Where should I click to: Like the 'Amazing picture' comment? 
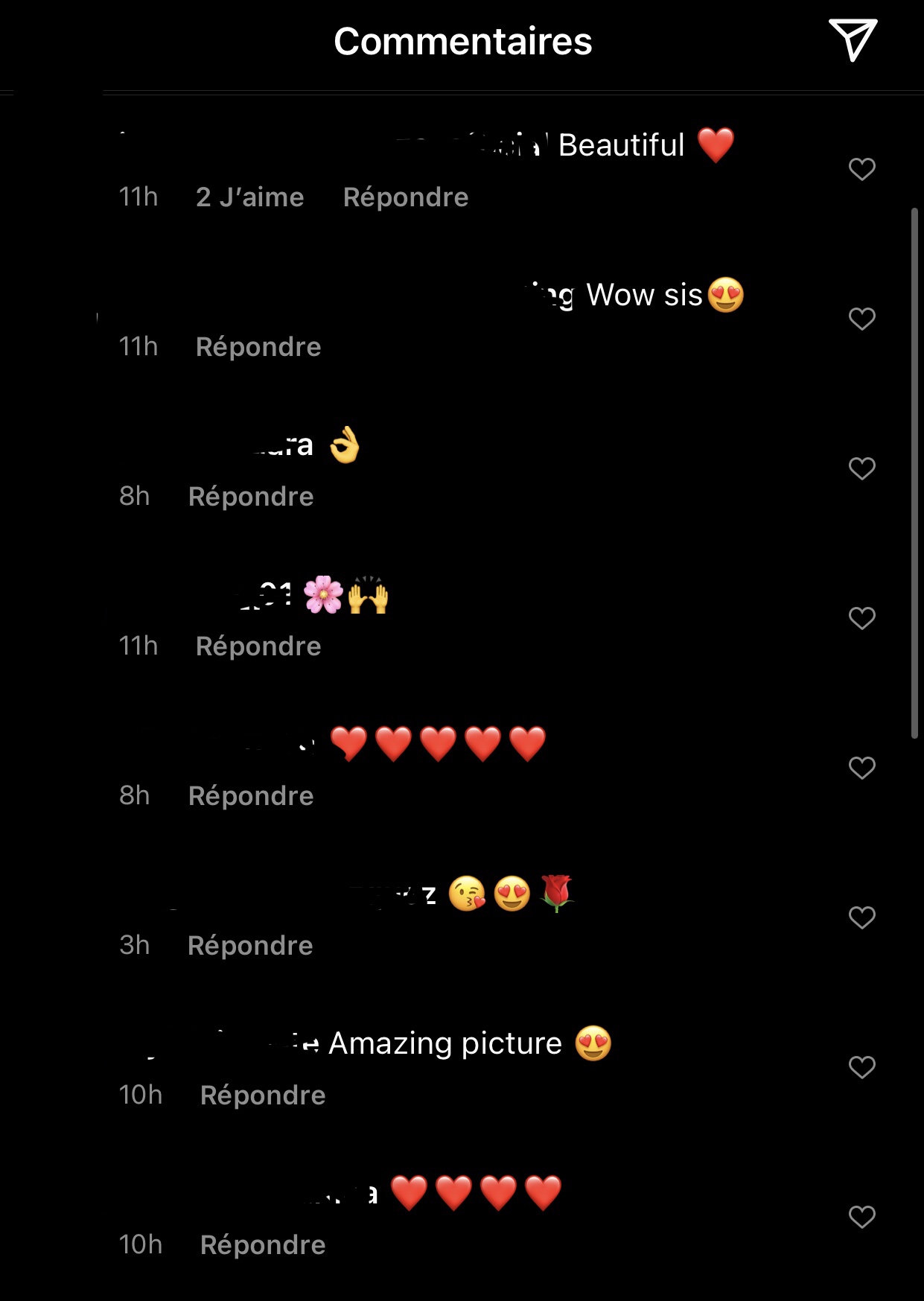[x=861, y=1067]
